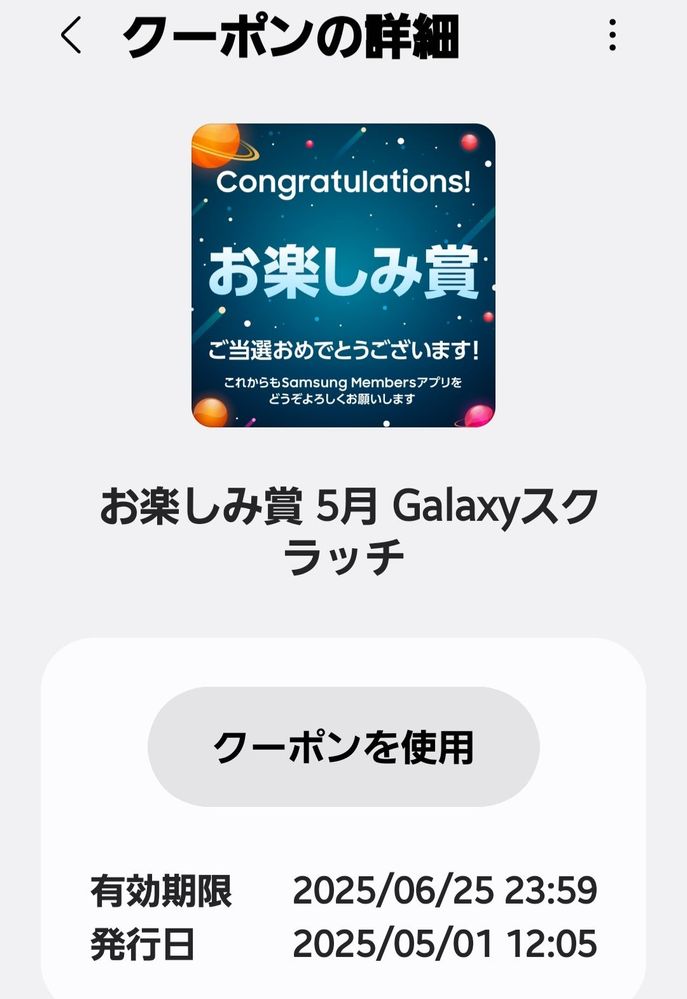This screenshot has height=999, width=687.
Task: Tap the クーポンを使用 button
Action: [343, 747]
